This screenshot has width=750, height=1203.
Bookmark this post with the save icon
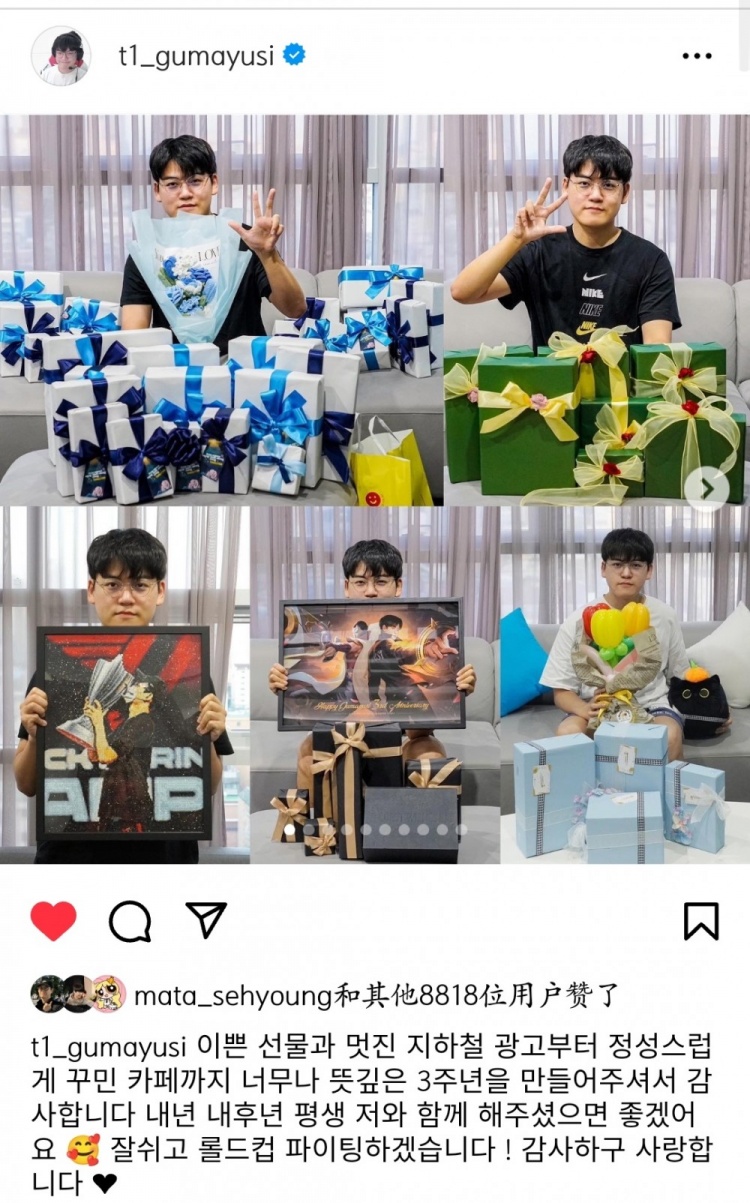coord(701,921)
